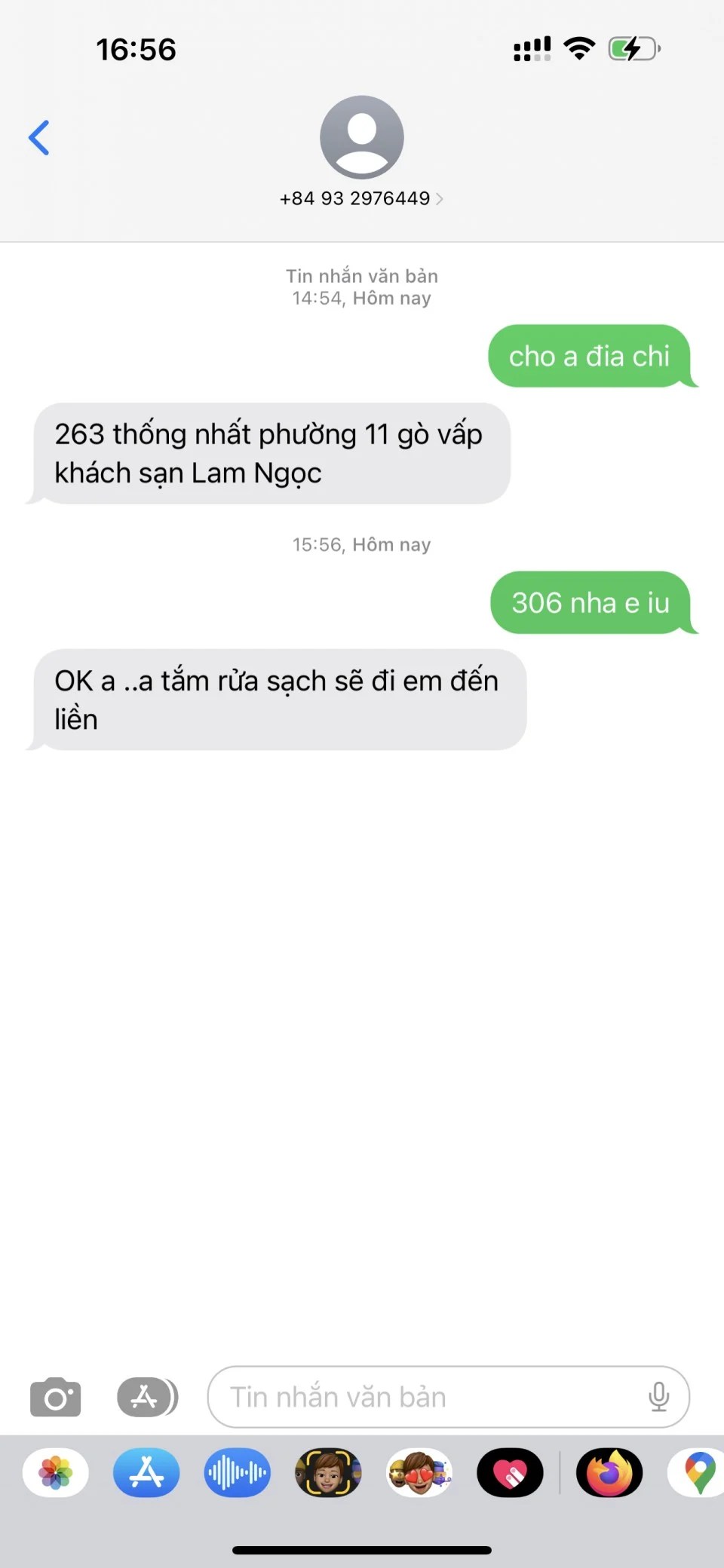Open the camera to attach a photo
This screenshot has height=1568, width=724.
(x=55, y=1397)
